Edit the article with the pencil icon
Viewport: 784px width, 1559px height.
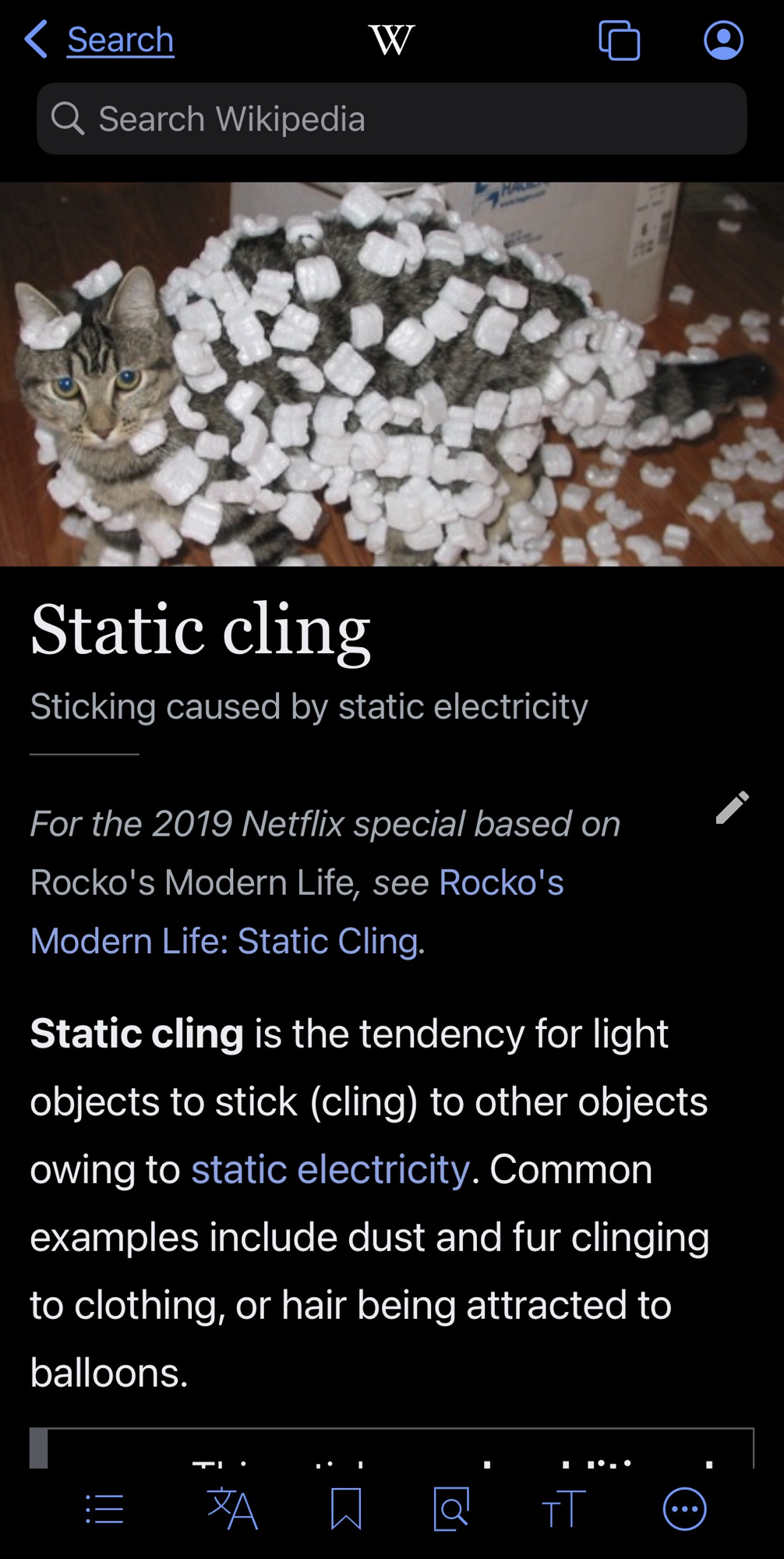click(732, 808)
